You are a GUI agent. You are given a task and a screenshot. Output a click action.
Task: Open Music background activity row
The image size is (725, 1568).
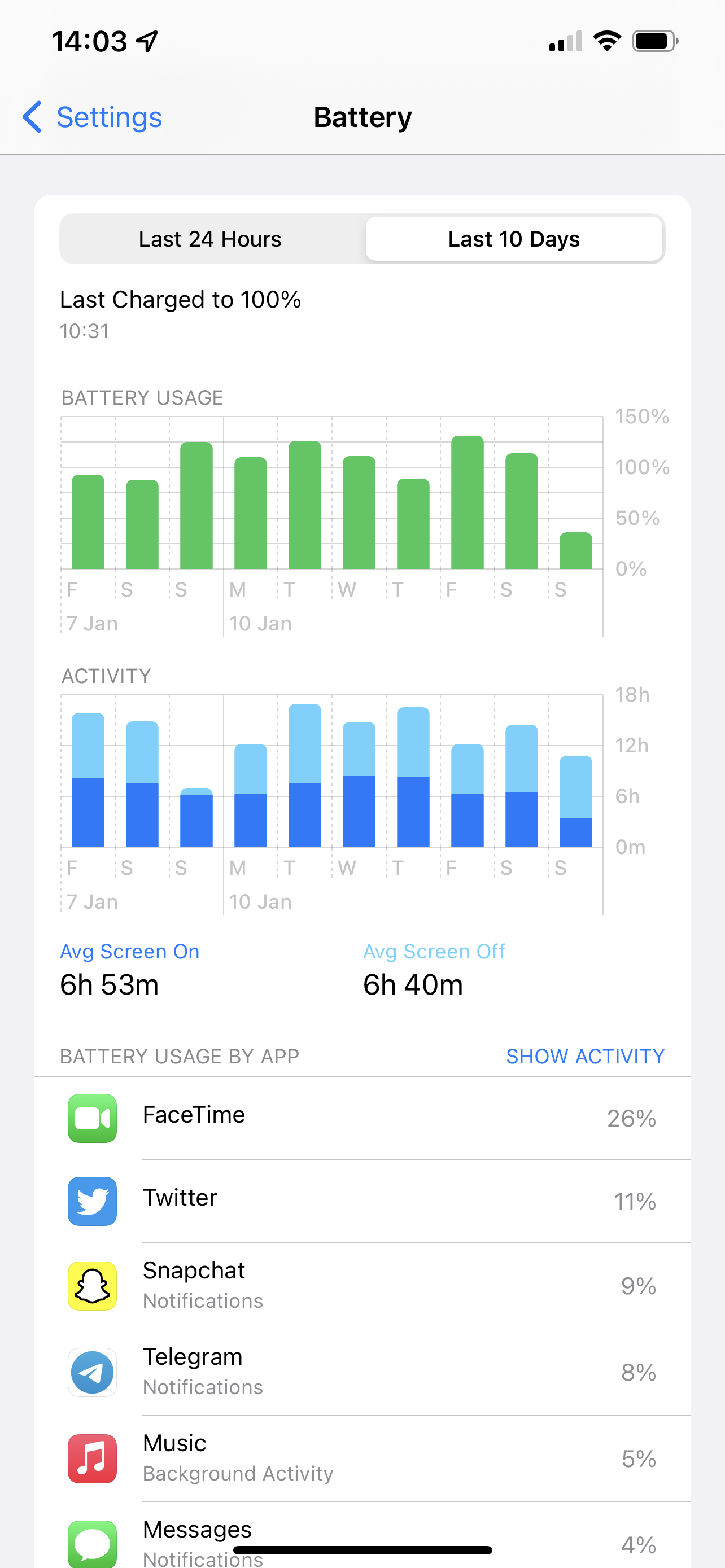tap(362, 1458)
